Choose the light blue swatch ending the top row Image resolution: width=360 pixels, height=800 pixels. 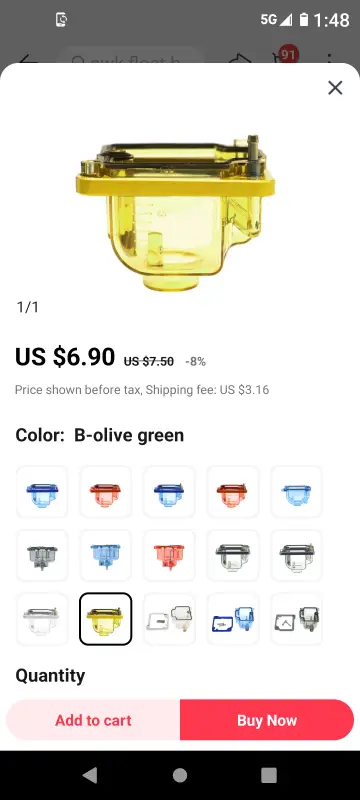pos(296,492)
